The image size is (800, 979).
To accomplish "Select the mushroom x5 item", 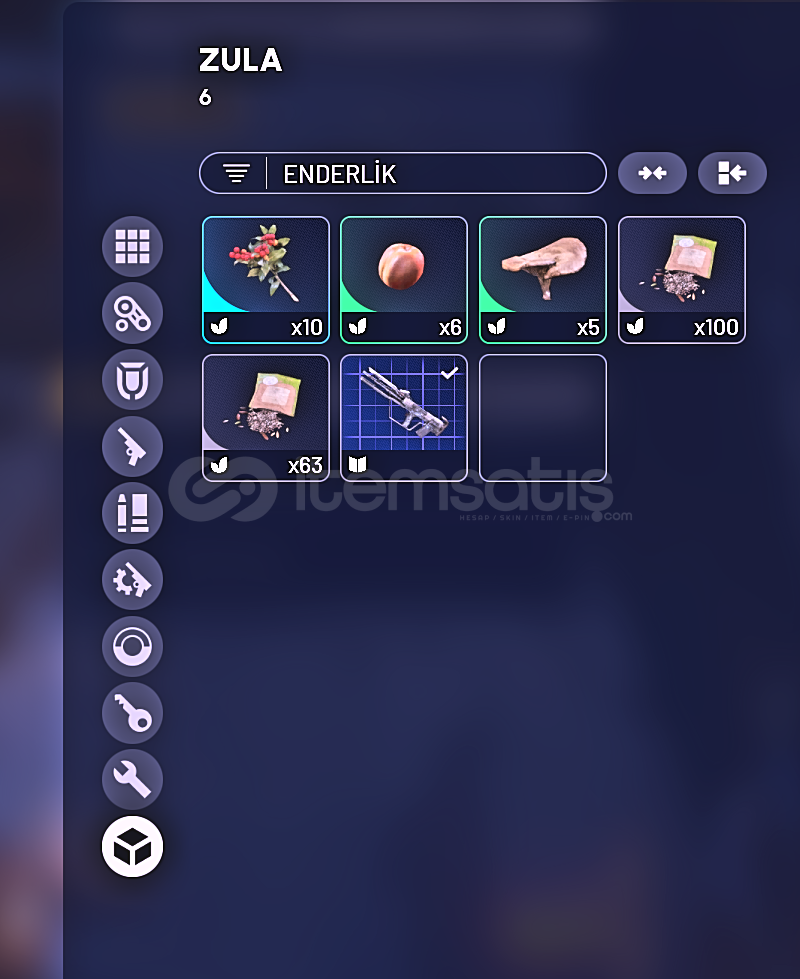I will coord(542,280).
